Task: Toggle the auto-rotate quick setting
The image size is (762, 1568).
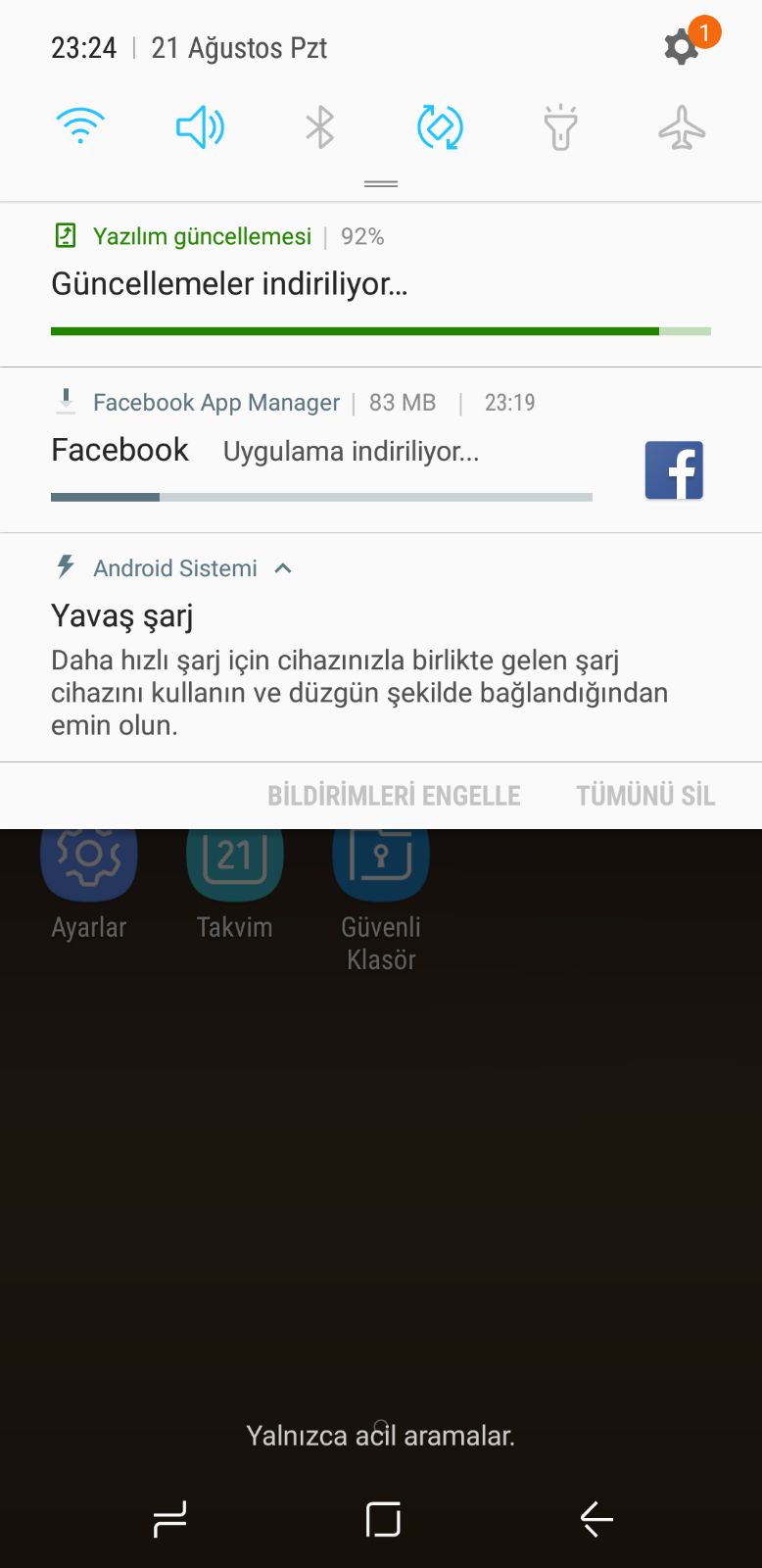Action: click(440, 127)
